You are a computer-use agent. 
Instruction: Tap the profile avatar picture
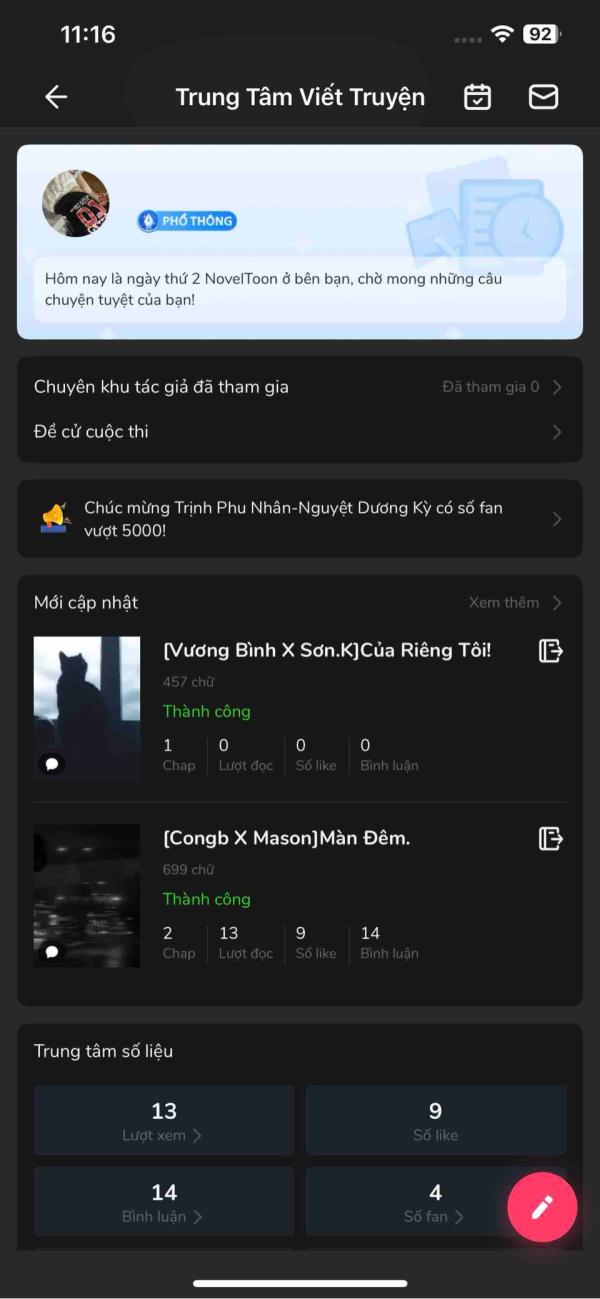(76, 204)
